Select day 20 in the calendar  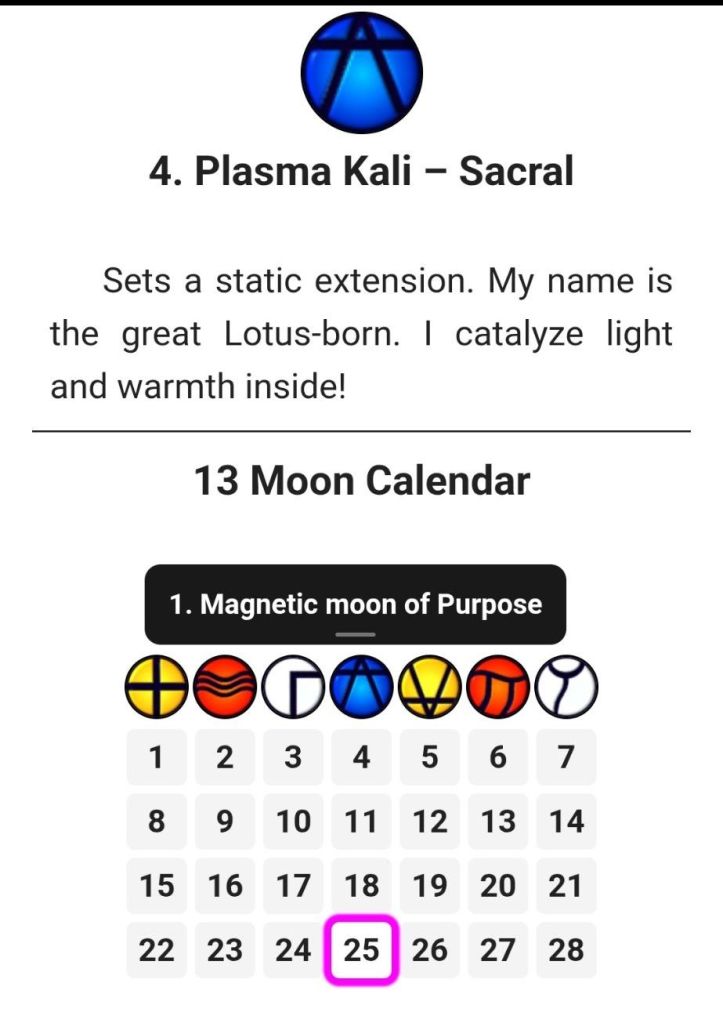498,886
